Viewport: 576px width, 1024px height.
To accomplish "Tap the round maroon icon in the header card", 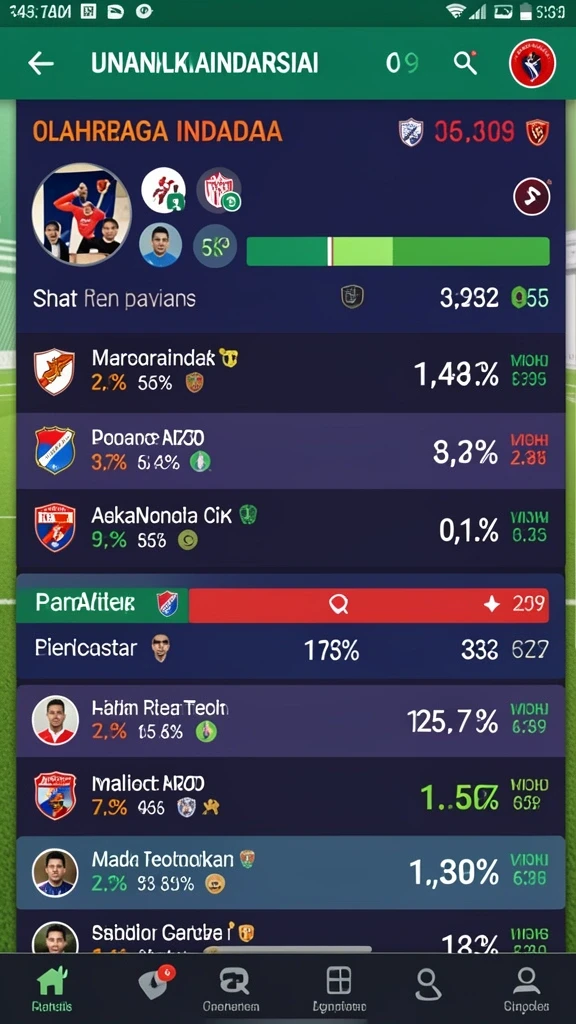I will (532, 197).
